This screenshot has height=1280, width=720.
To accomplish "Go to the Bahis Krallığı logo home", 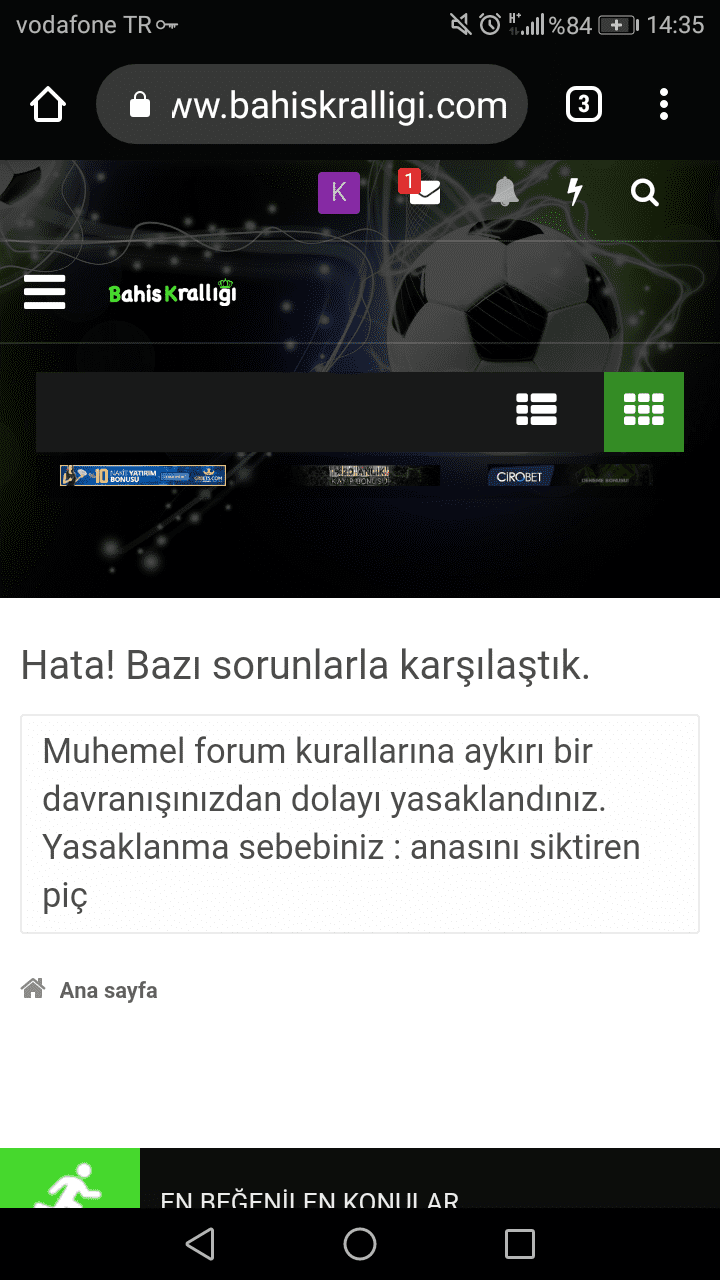I will pos(172,293).
